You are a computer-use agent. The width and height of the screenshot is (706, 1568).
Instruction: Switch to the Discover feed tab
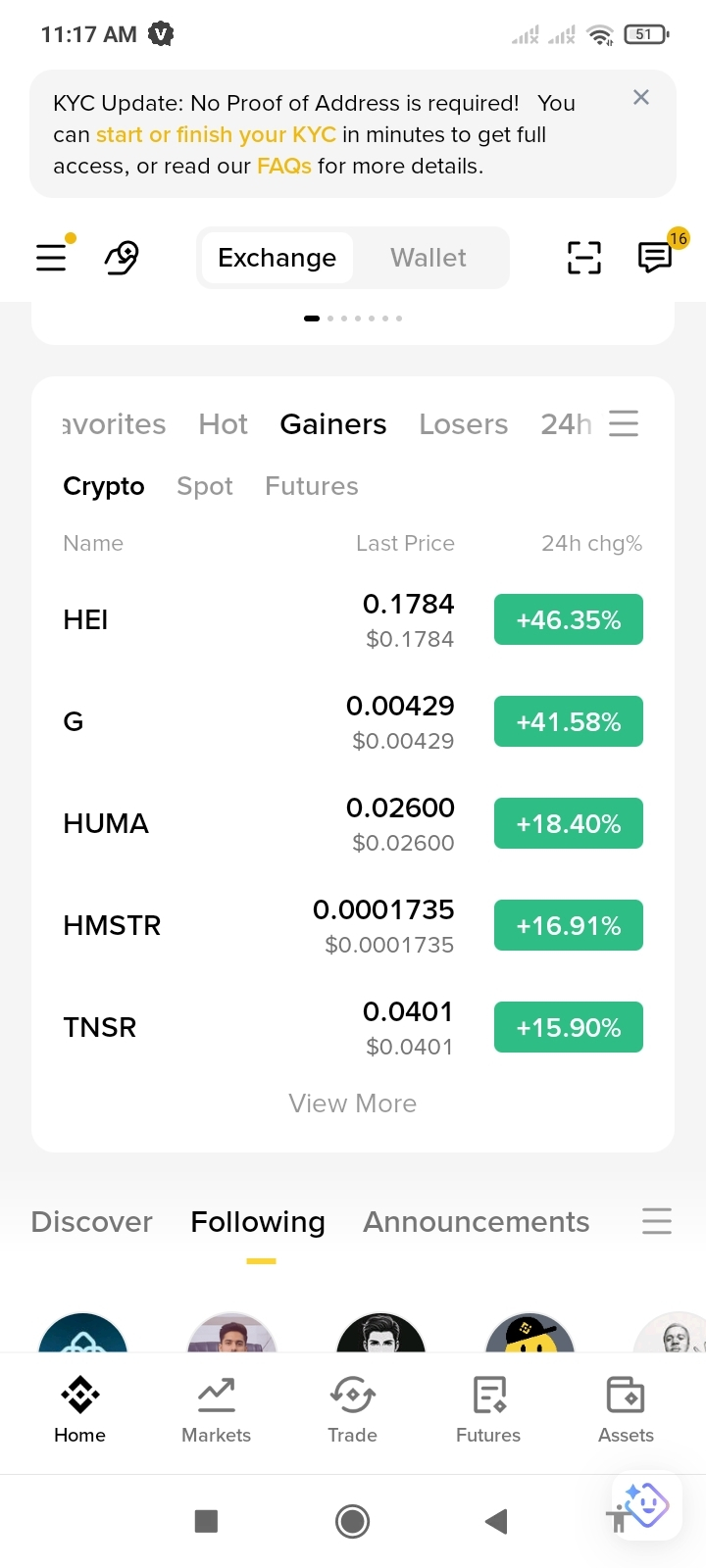click(x=92, y=1222)
